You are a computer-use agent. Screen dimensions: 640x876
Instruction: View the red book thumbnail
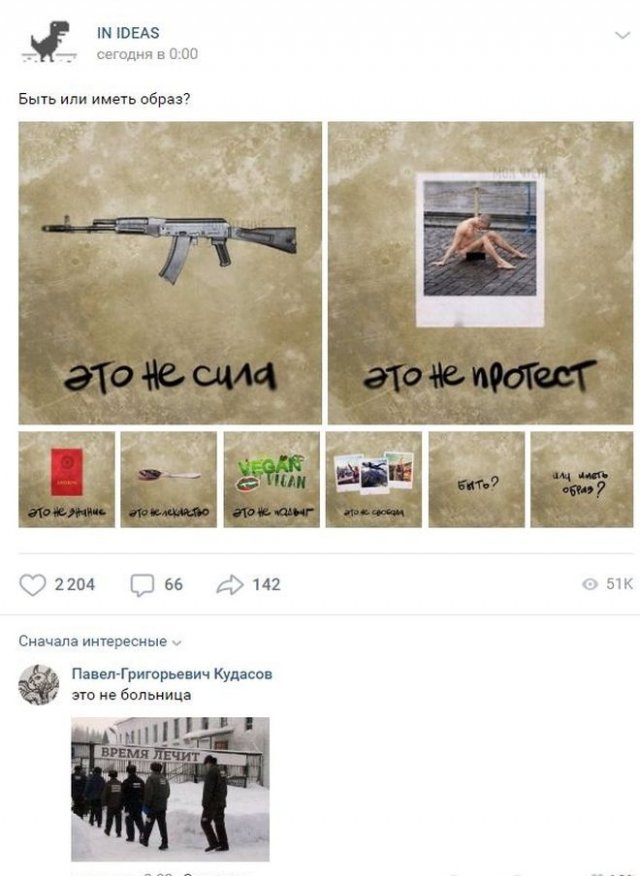point(66,479)
